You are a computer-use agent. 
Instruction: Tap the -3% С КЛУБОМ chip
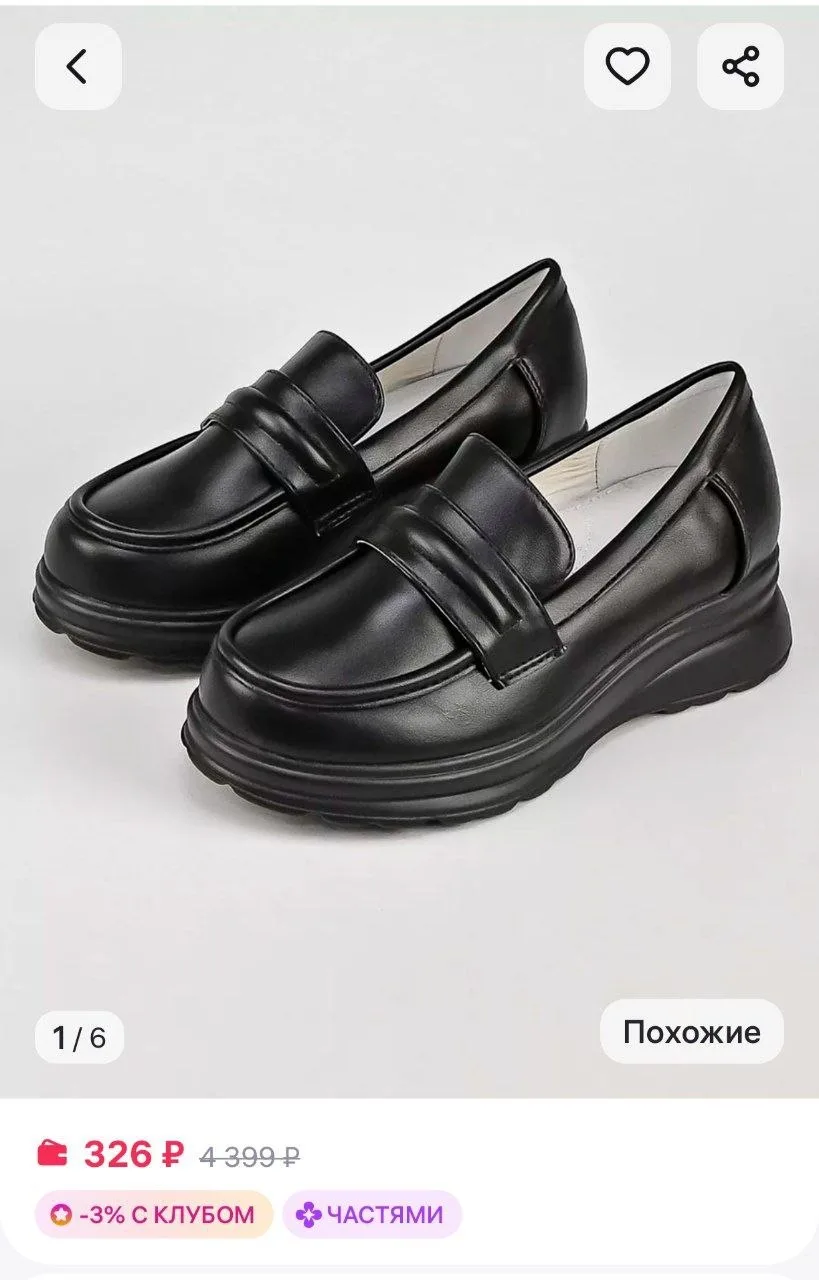(x=154, y=1215)
